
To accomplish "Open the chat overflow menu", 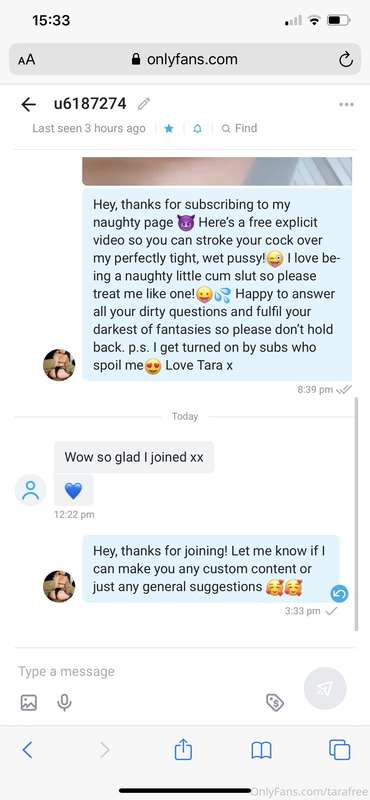I will 346,104.
